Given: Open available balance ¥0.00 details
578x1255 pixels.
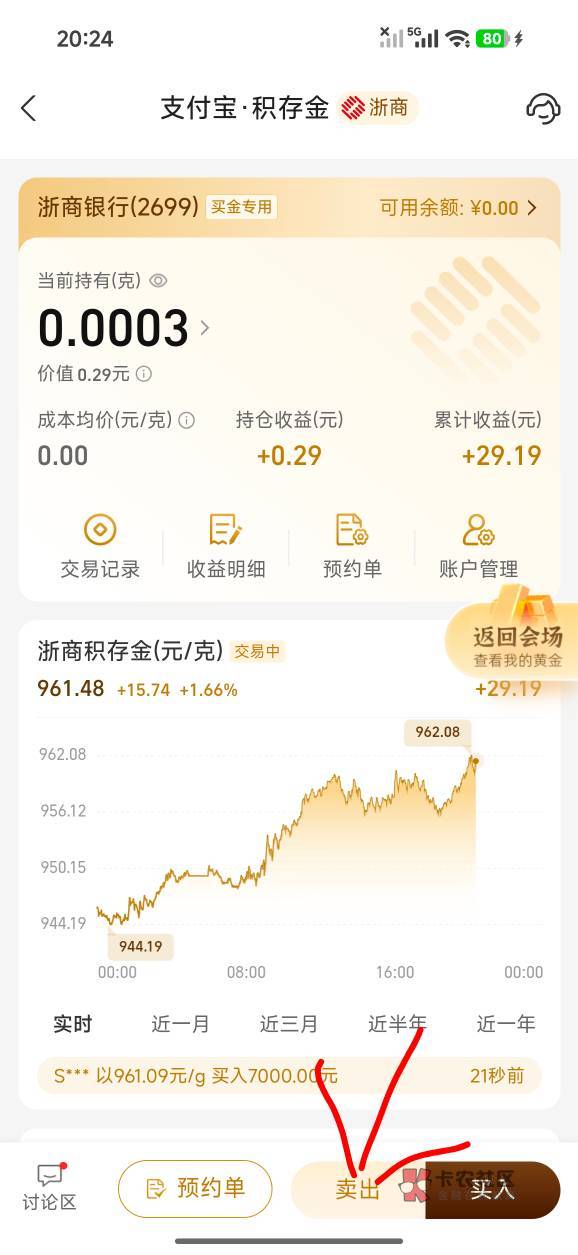Looking at the screenshot, I should 458,208.
